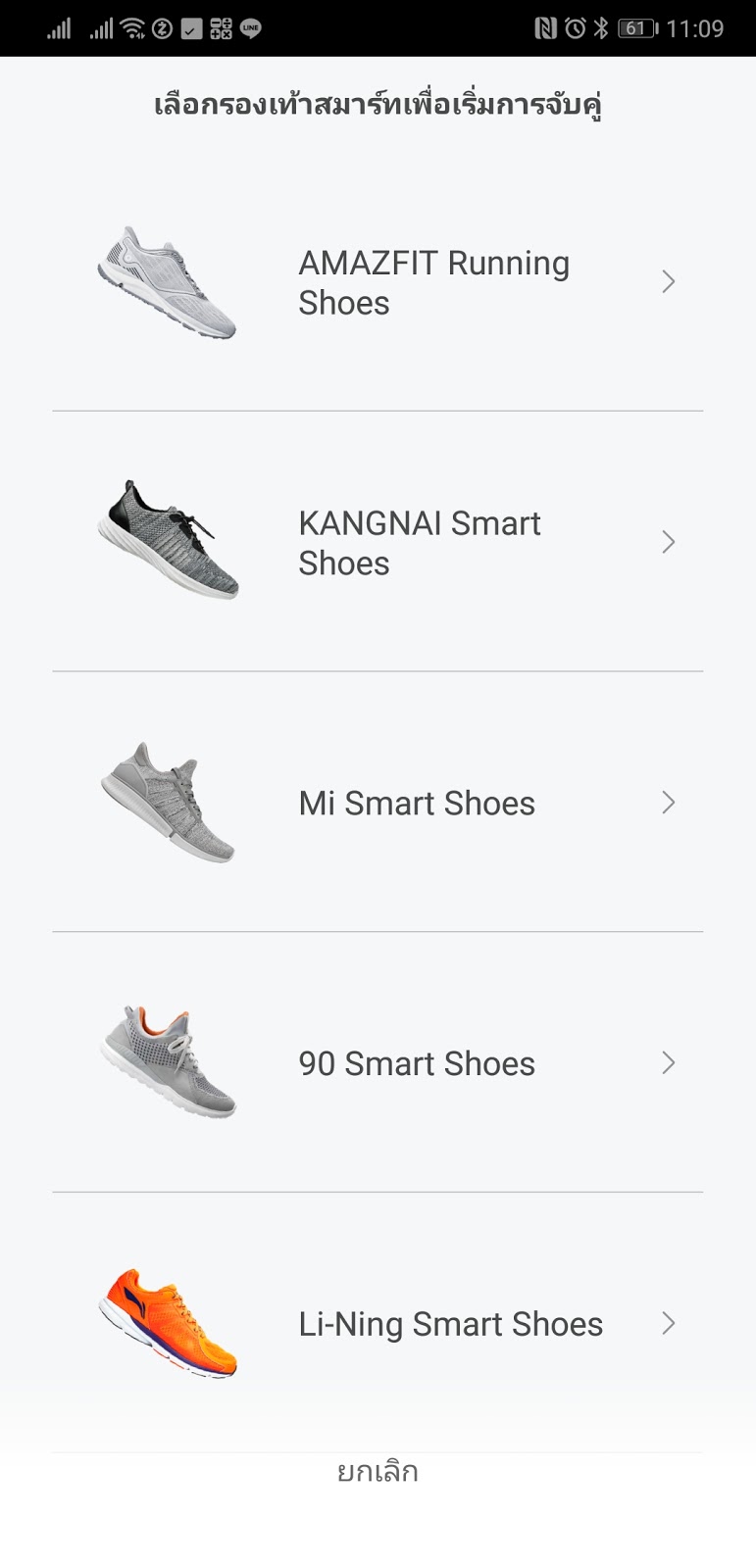Tap the AMAZFIT Running Shoes thumbnail image

(167, 281)
